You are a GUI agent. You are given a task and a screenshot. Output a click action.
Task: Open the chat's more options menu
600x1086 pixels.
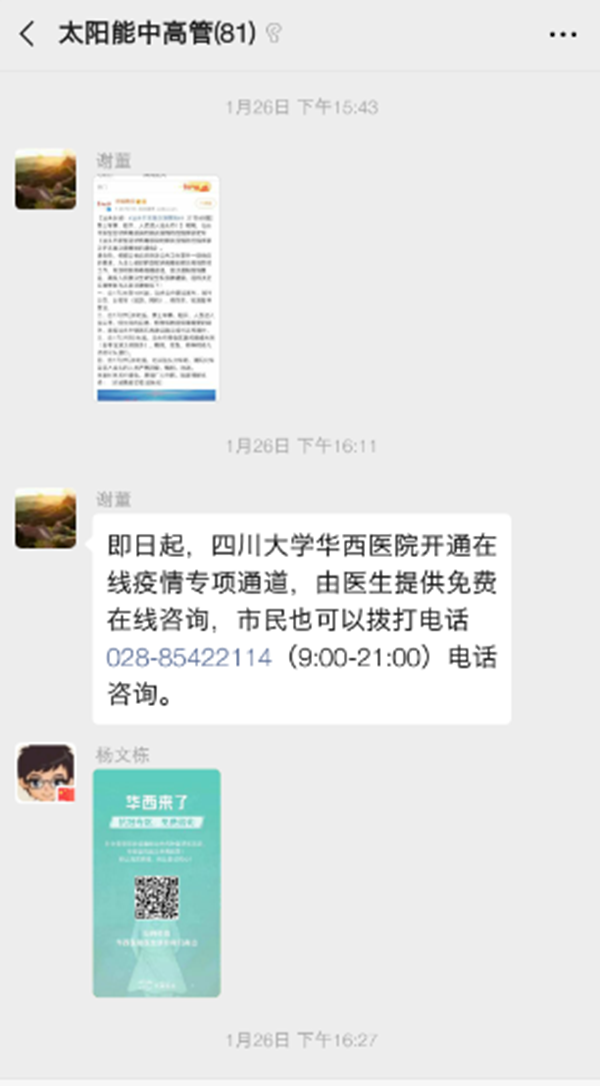563,34
